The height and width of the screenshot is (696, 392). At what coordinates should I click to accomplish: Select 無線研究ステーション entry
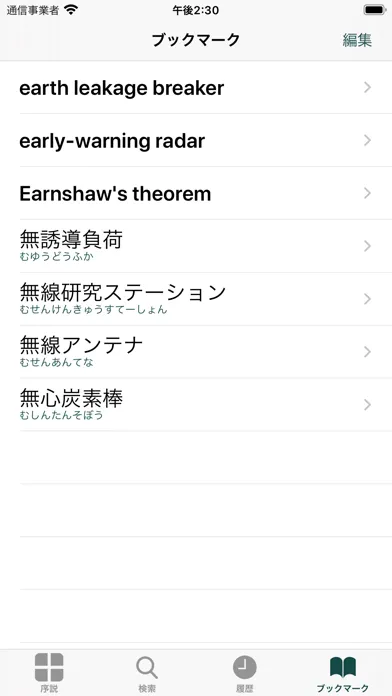pyautogui.click(x=196, y=299)
